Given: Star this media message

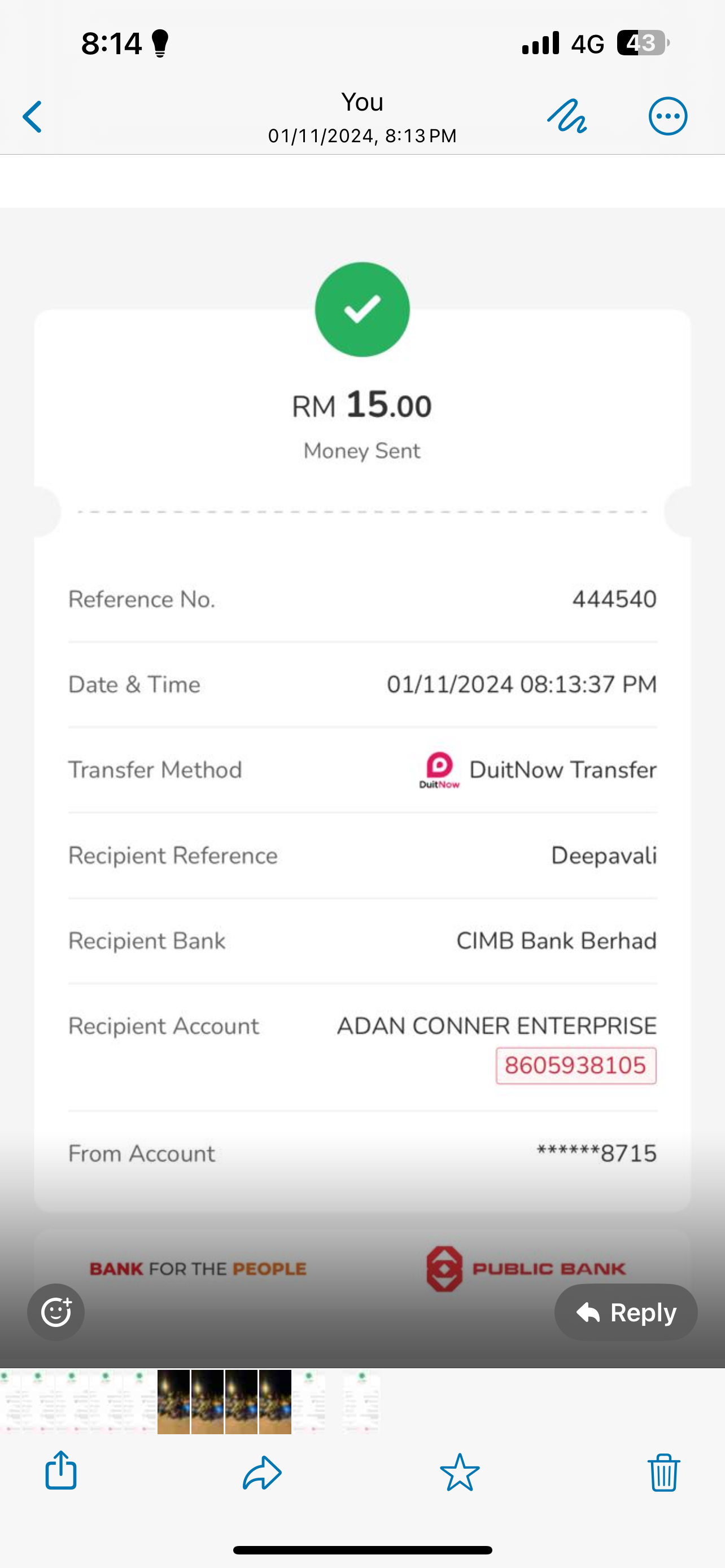Looking at the screenshot, I should 460,1473.
